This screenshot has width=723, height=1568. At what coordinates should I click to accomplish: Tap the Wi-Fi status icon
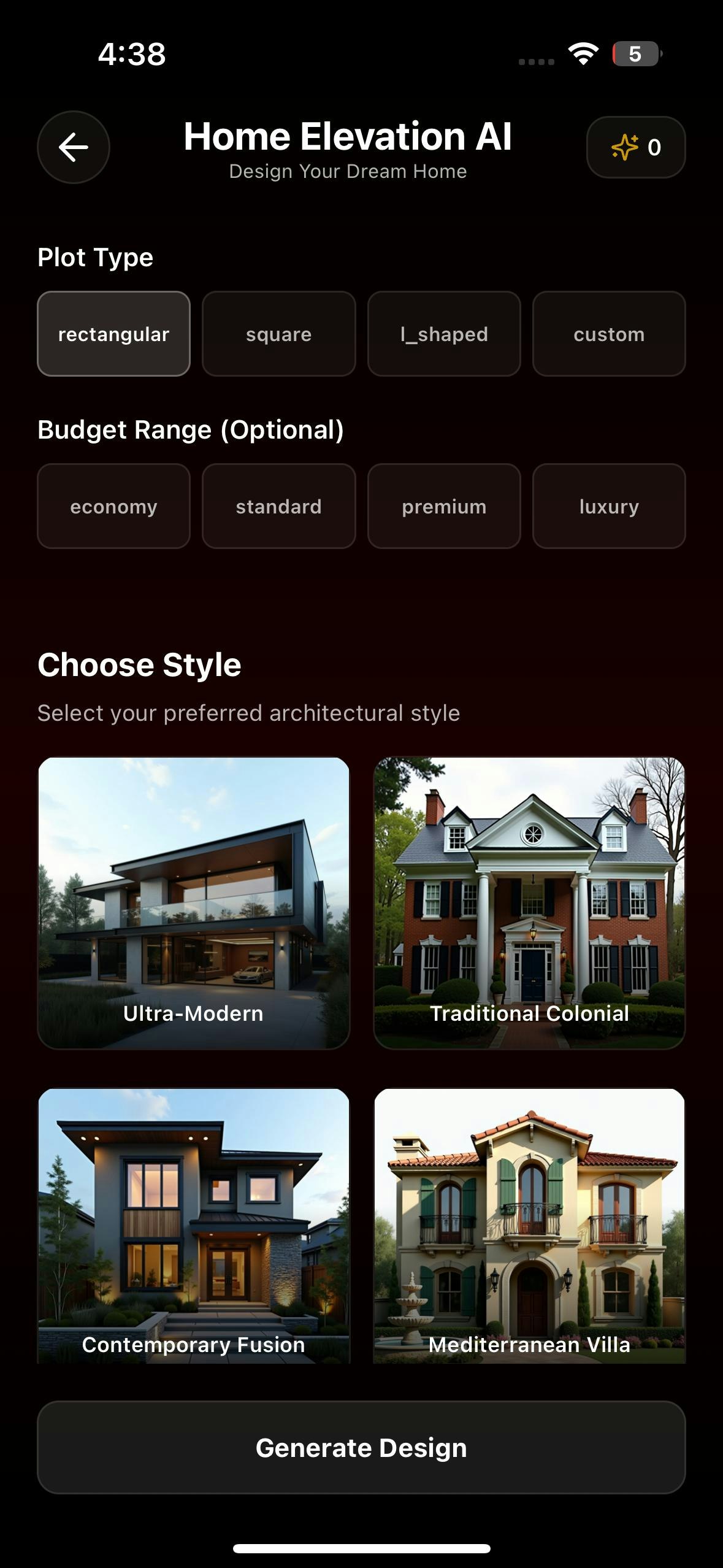581,55
